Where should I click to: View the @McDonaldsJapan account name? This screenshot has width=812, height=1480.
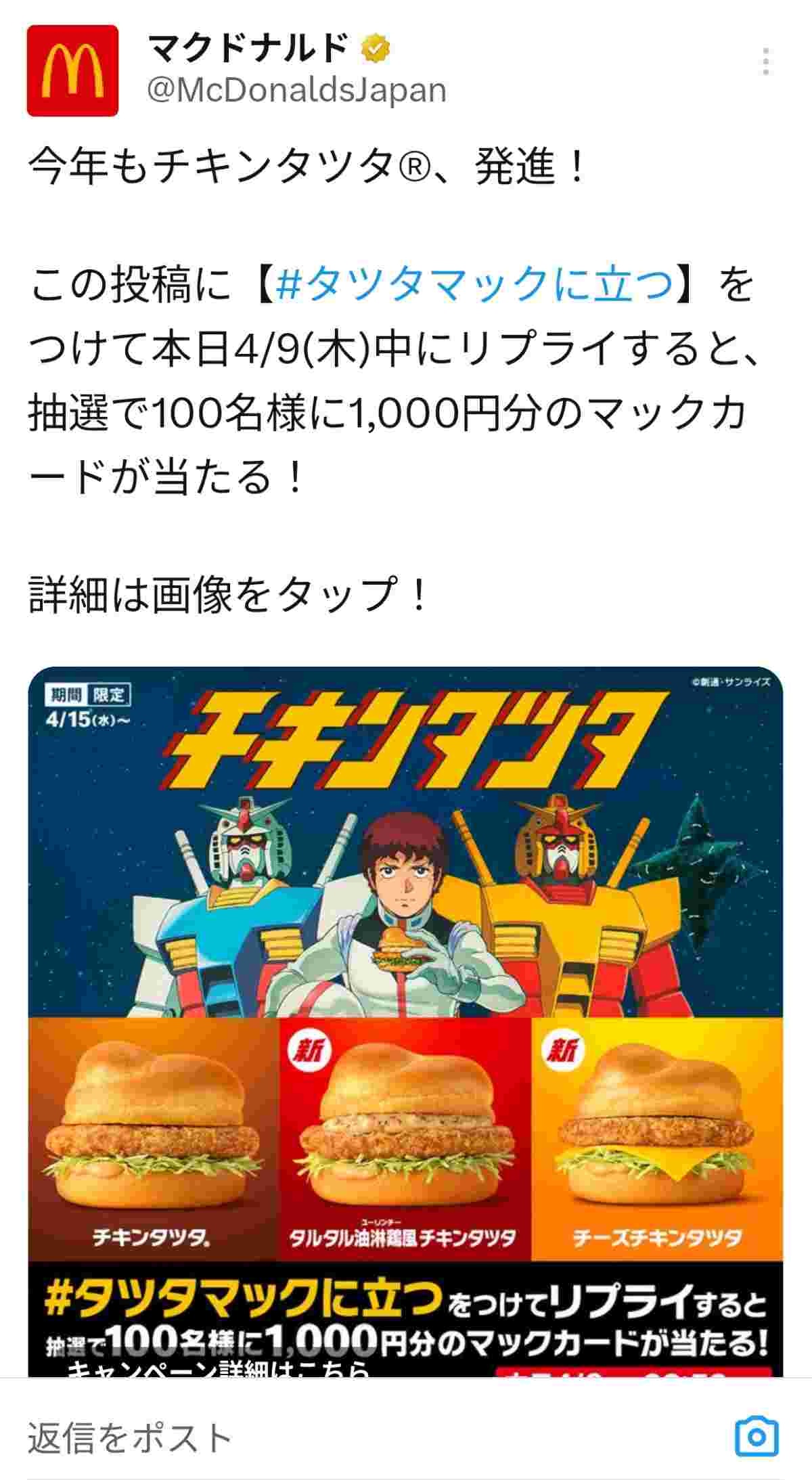pyautogui.click(x=296, y=91)
